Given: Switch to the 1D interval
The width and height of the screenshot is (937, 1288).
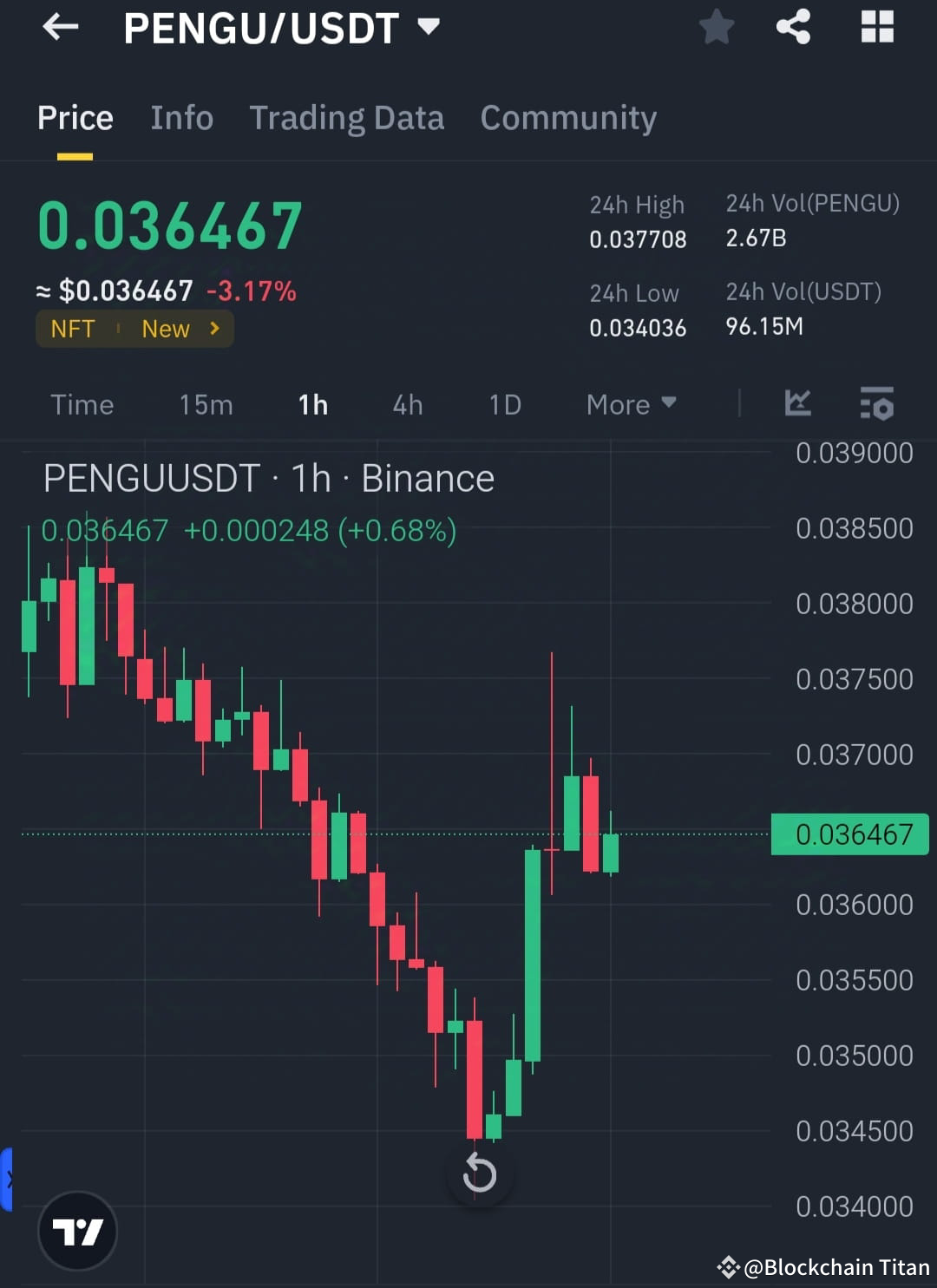Looking at the screenshot, I should 504,404.
